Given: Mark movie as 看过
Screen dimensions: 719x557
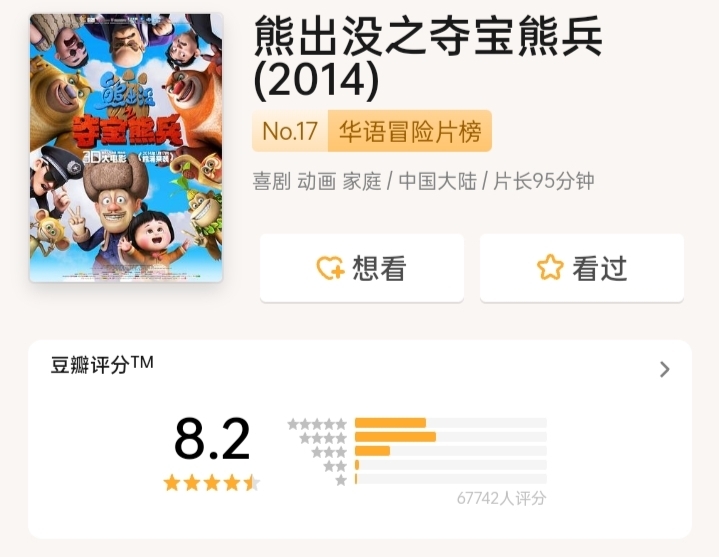Looking at the screenshot, I should (581, 268).
